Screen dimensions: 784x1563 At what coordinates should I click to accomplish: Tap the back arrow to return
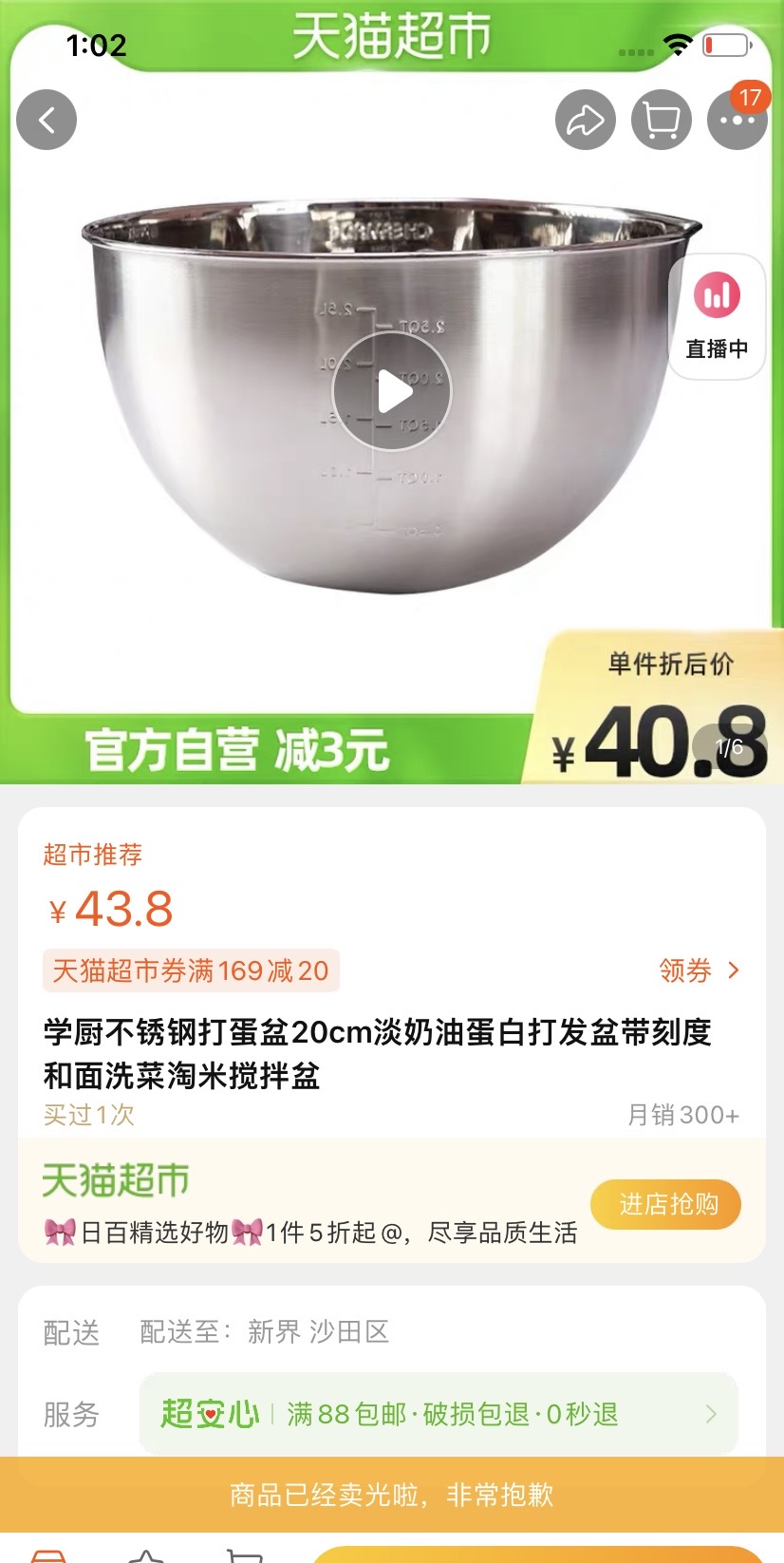pyautogui.click(x=47, y=120)
